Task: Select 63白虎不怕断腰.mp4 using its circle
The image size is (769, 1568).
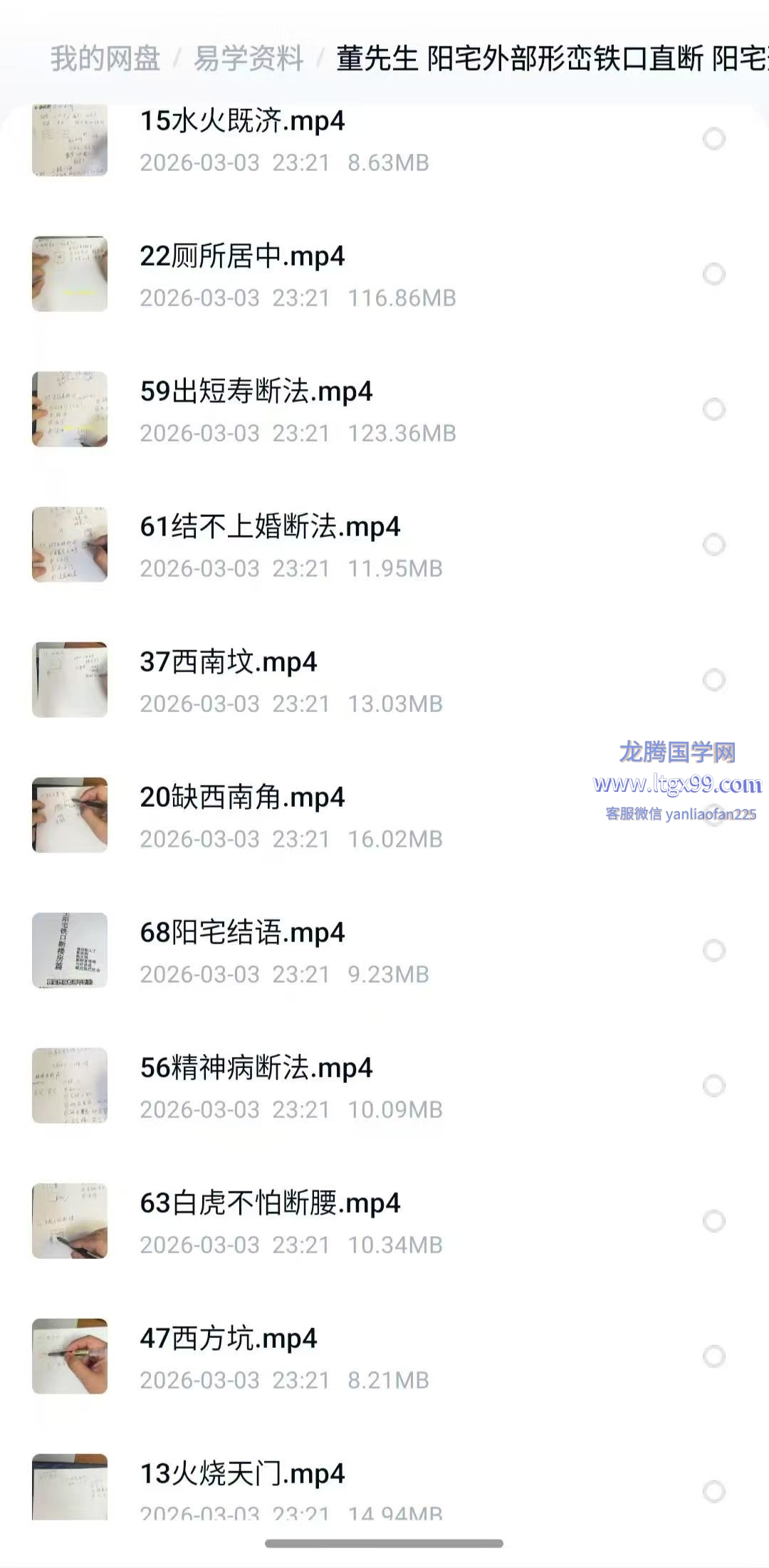Action: pos(713,1221)
